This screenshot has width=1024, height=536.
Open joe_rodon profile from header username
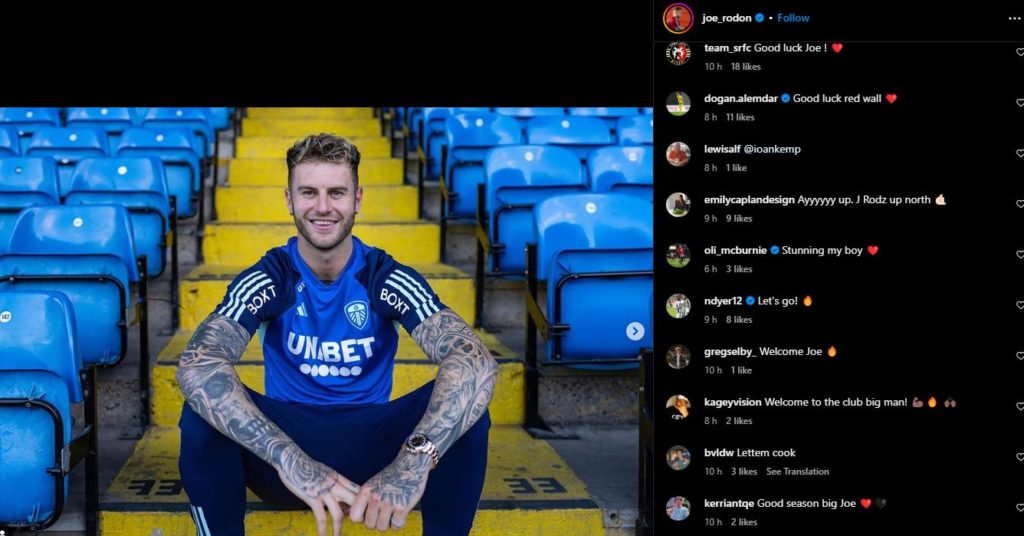[726, 18]
